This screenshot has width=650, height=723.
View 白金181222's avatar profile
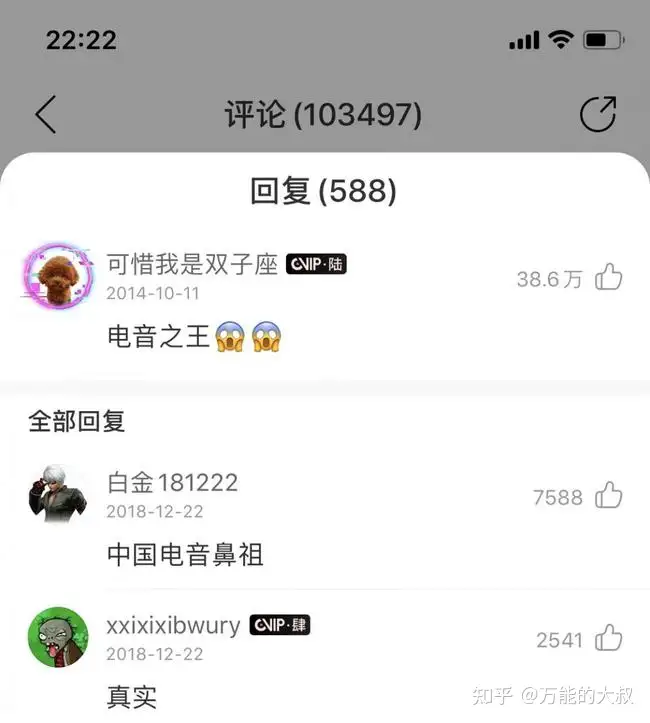57,495
